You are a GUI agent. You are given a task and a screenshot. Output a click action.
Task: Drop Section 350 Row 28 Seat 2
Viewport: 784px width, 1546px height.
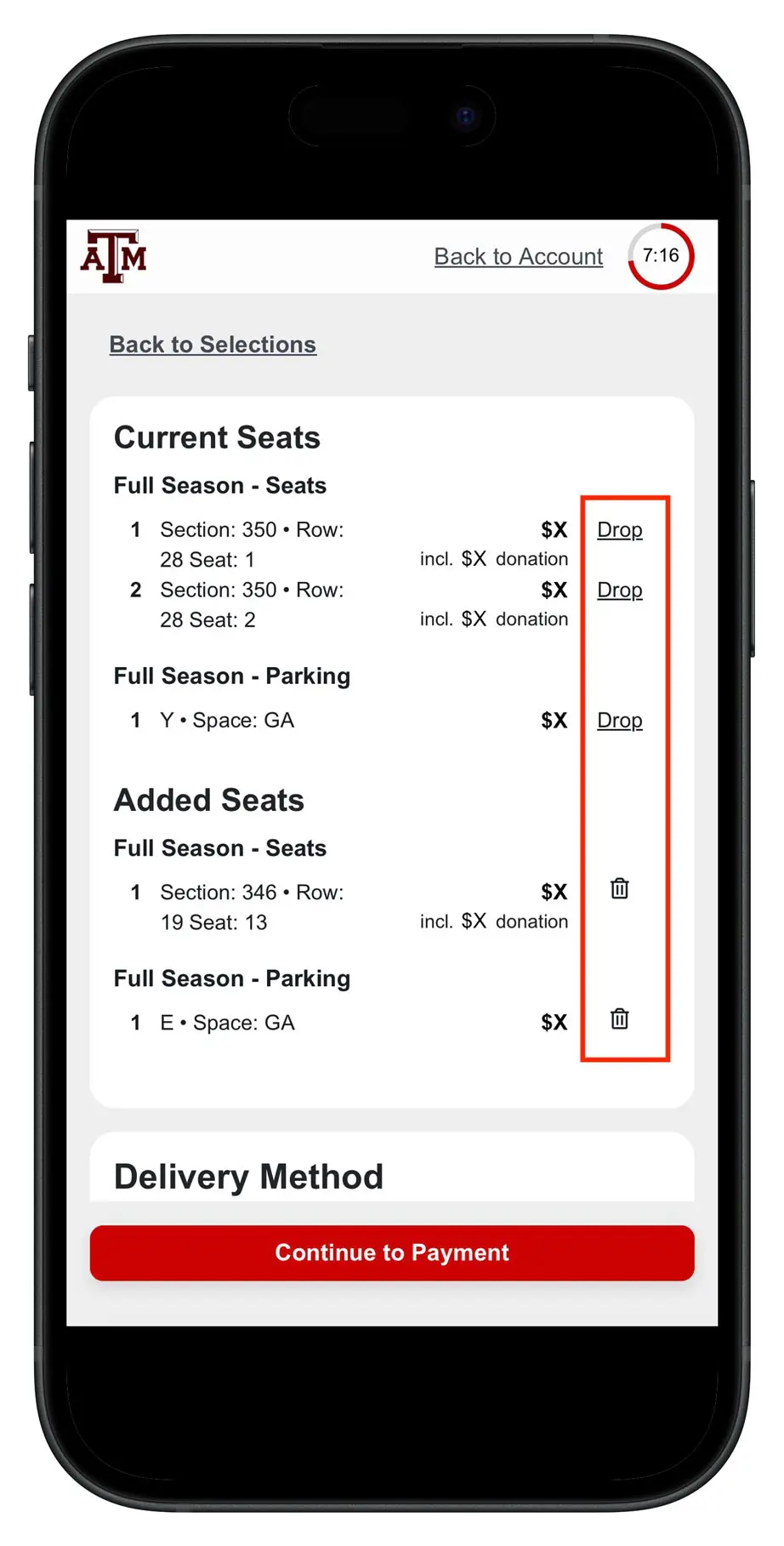point(619,590)
